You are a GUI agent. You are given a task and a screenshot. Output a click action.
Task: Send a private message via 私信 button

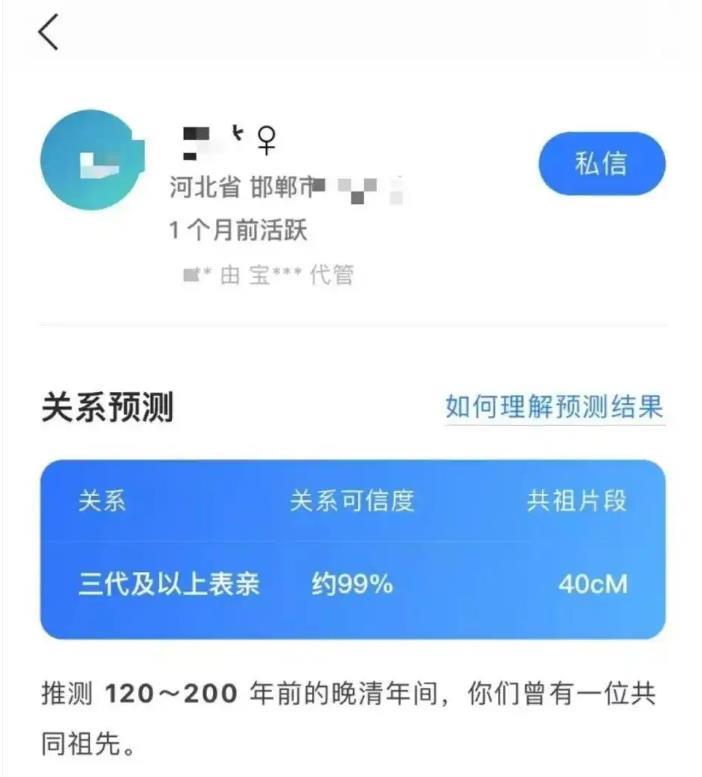click(x=601, y=164)
